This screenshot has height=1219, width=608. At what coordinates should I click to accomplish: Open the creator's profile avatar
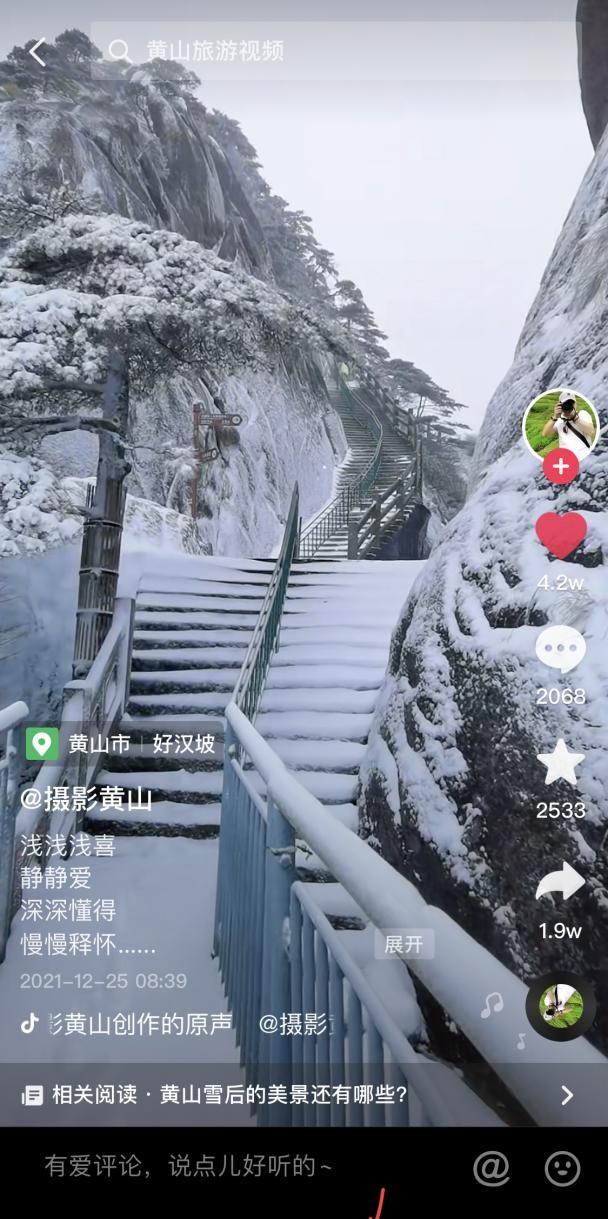[561, 425]
